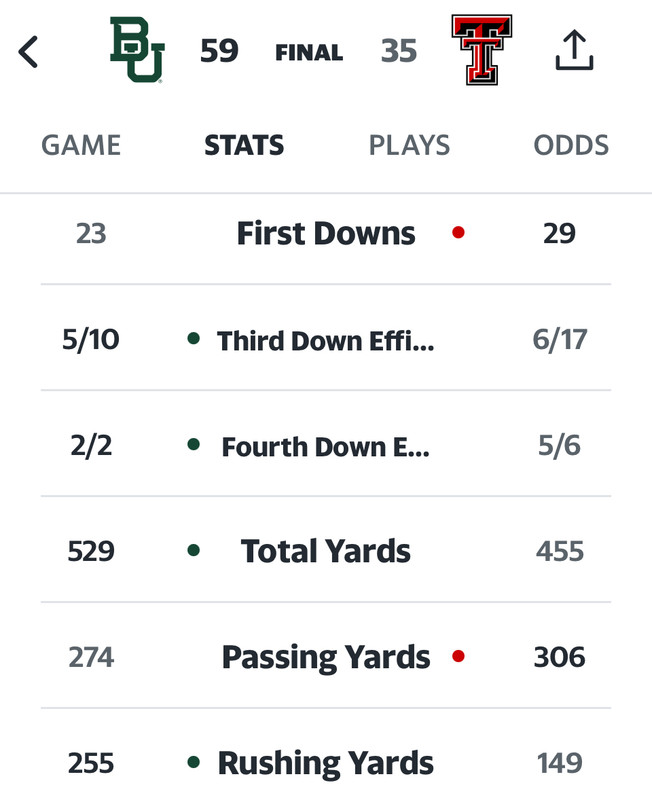The image size is (652, 800).
Task: Select the STATS tab
Action: click(x=244, y=145)
